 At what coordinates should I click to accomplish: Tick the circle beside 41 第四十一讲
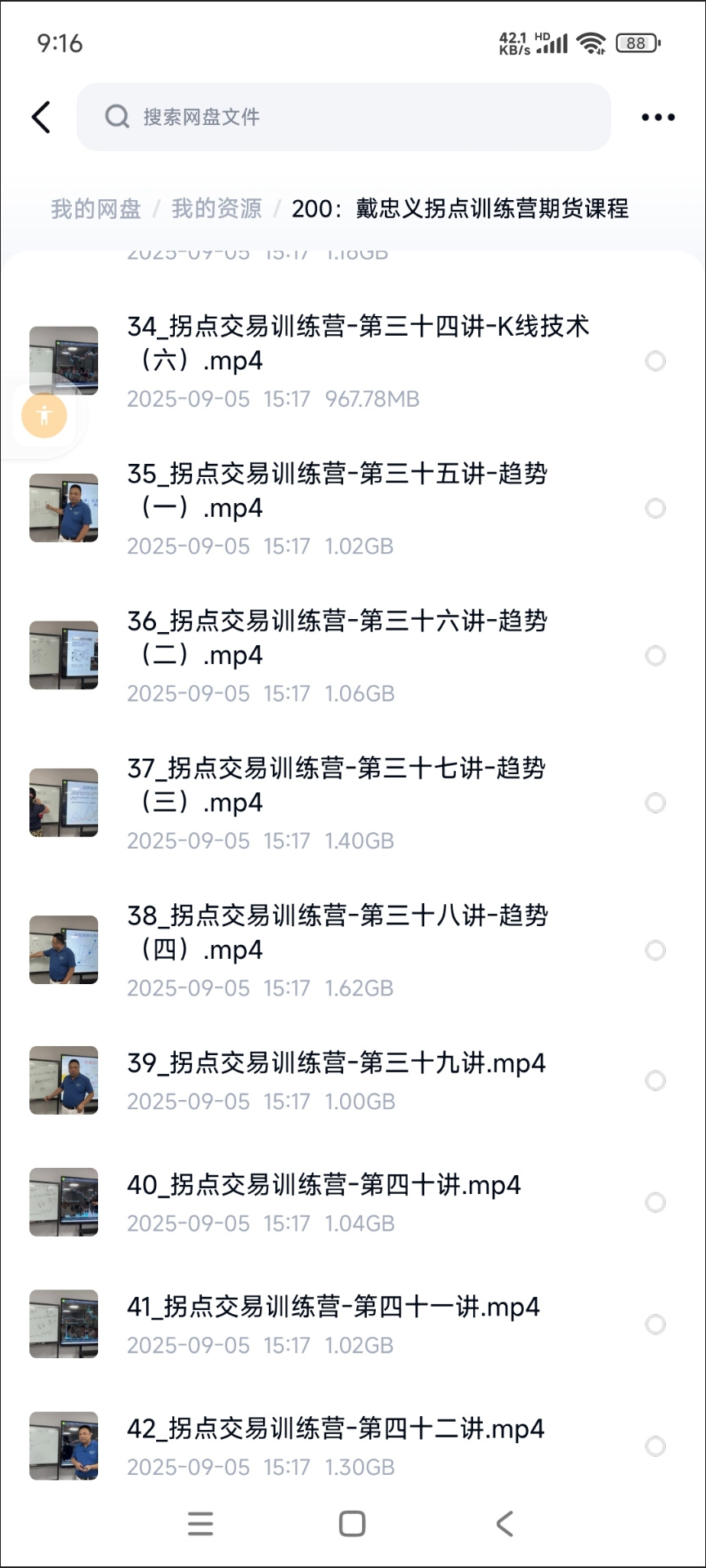coord(655,1324)
